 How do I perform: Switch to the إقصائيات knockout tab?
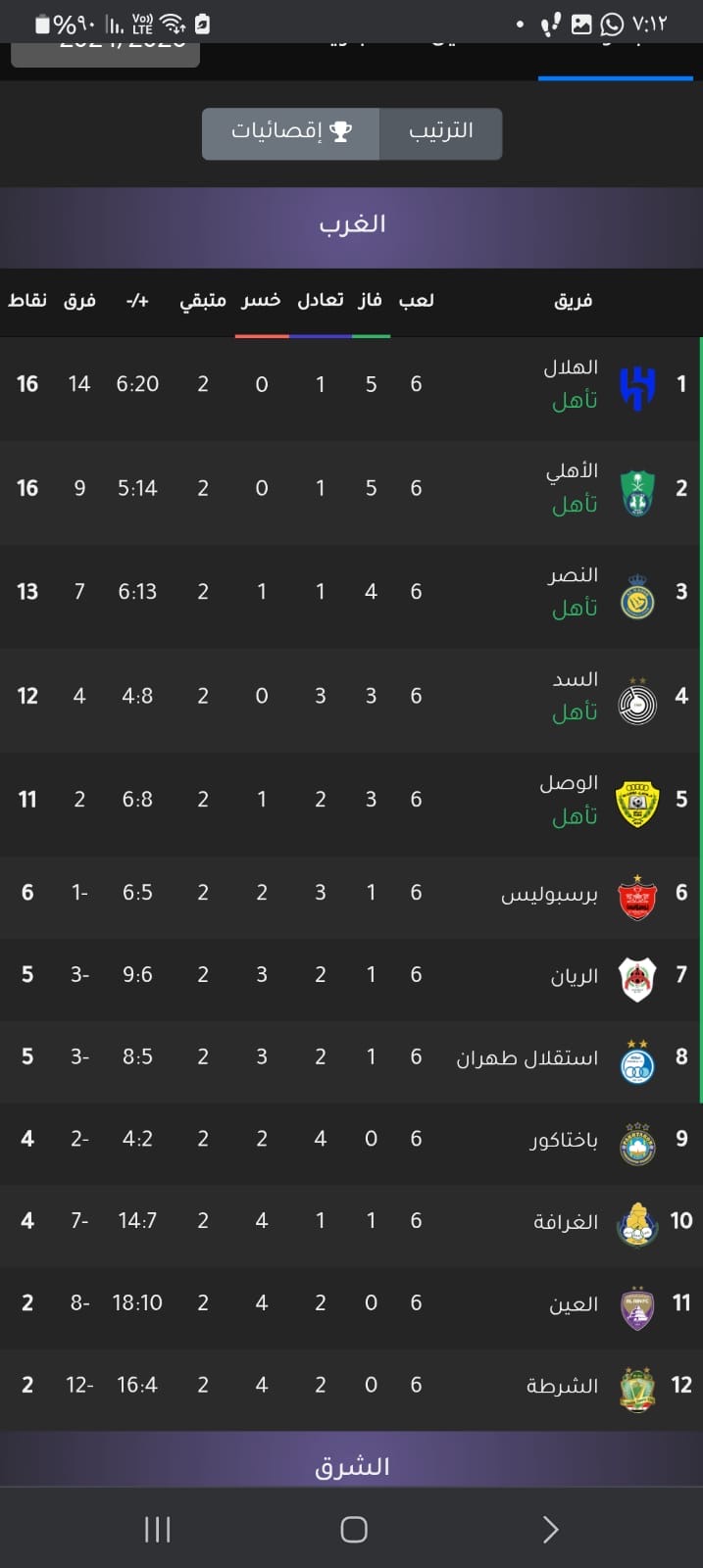click(291, 132)
